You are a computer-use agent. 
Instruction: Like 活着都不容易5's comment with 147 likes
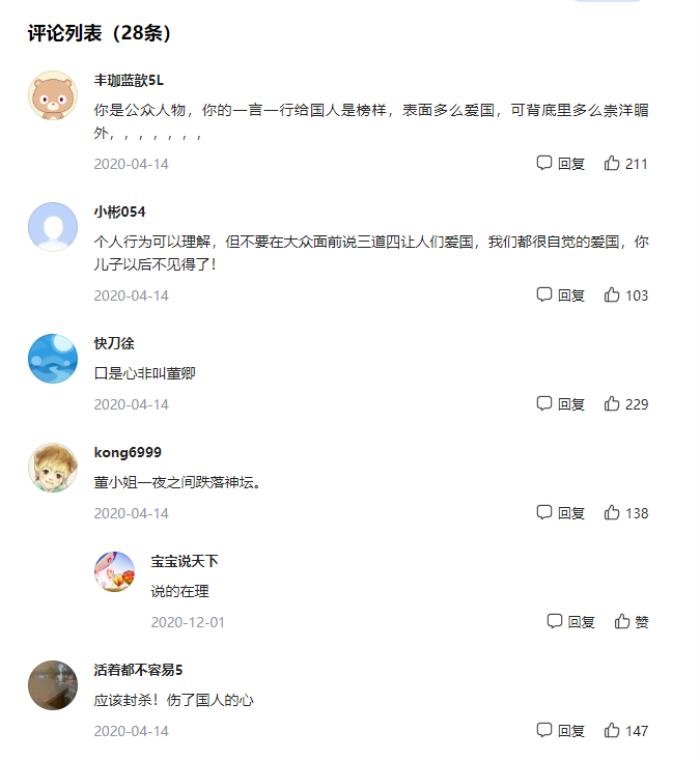pos(625,731)
